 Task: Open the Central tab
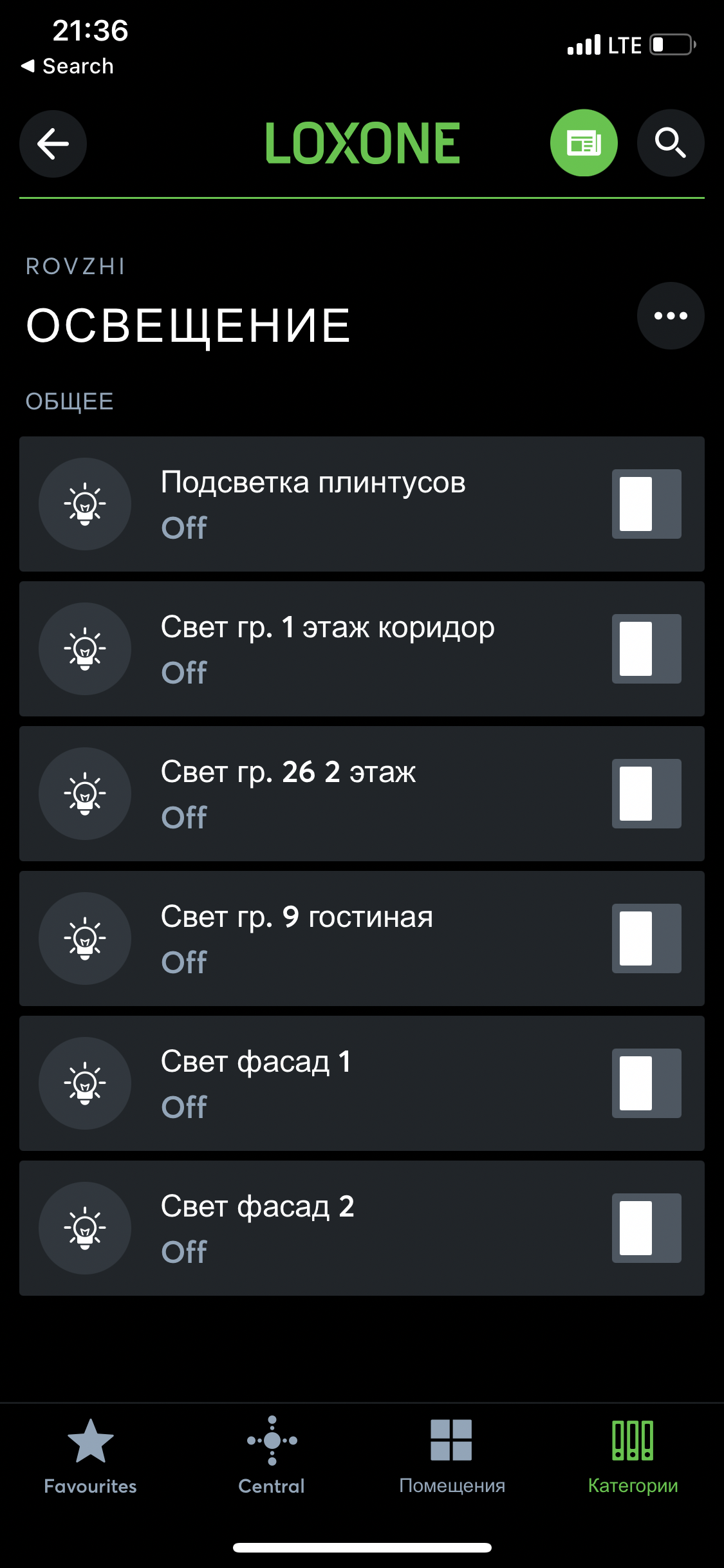272,1457
